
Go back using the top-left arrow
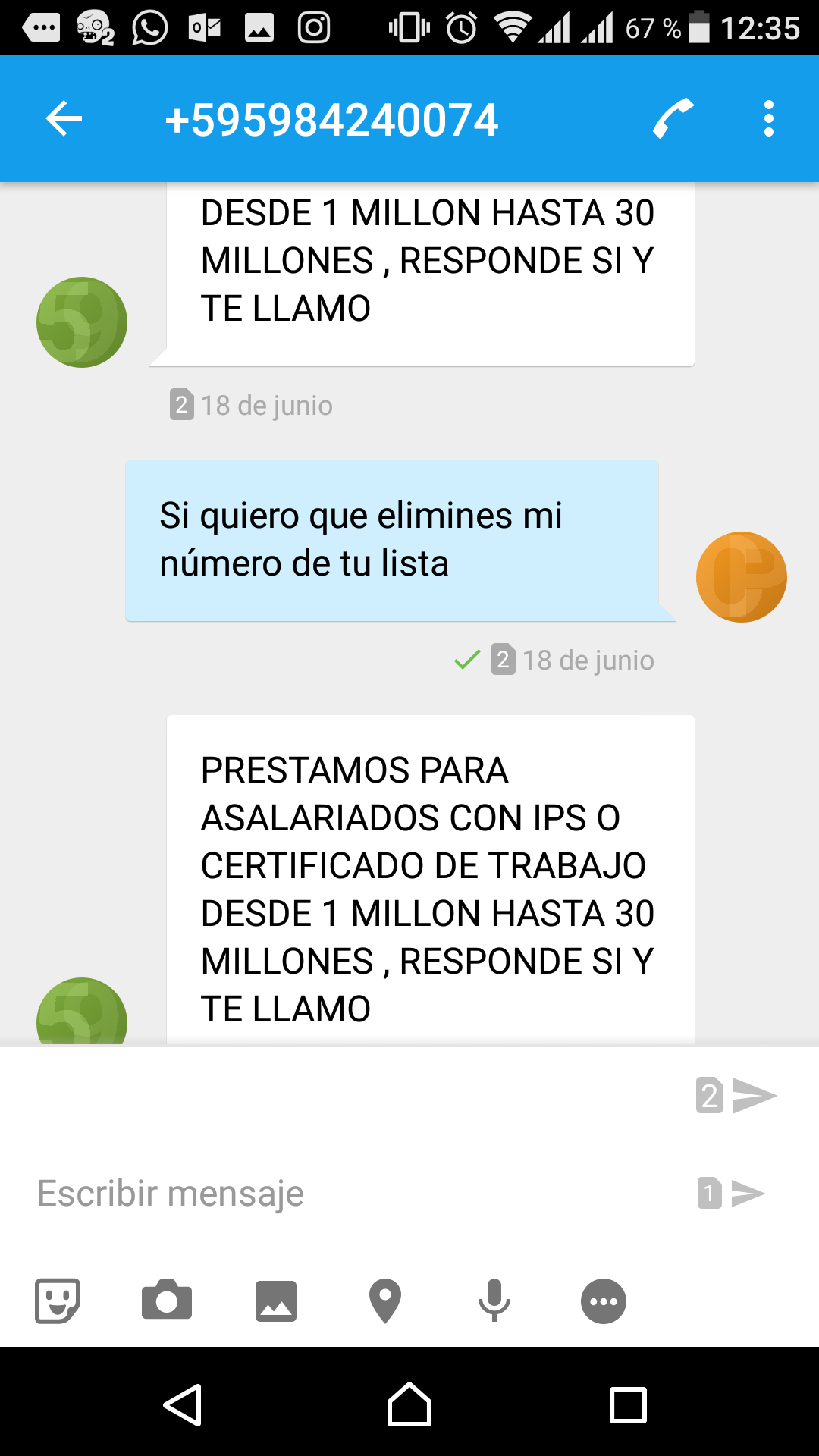click(64, 119)
